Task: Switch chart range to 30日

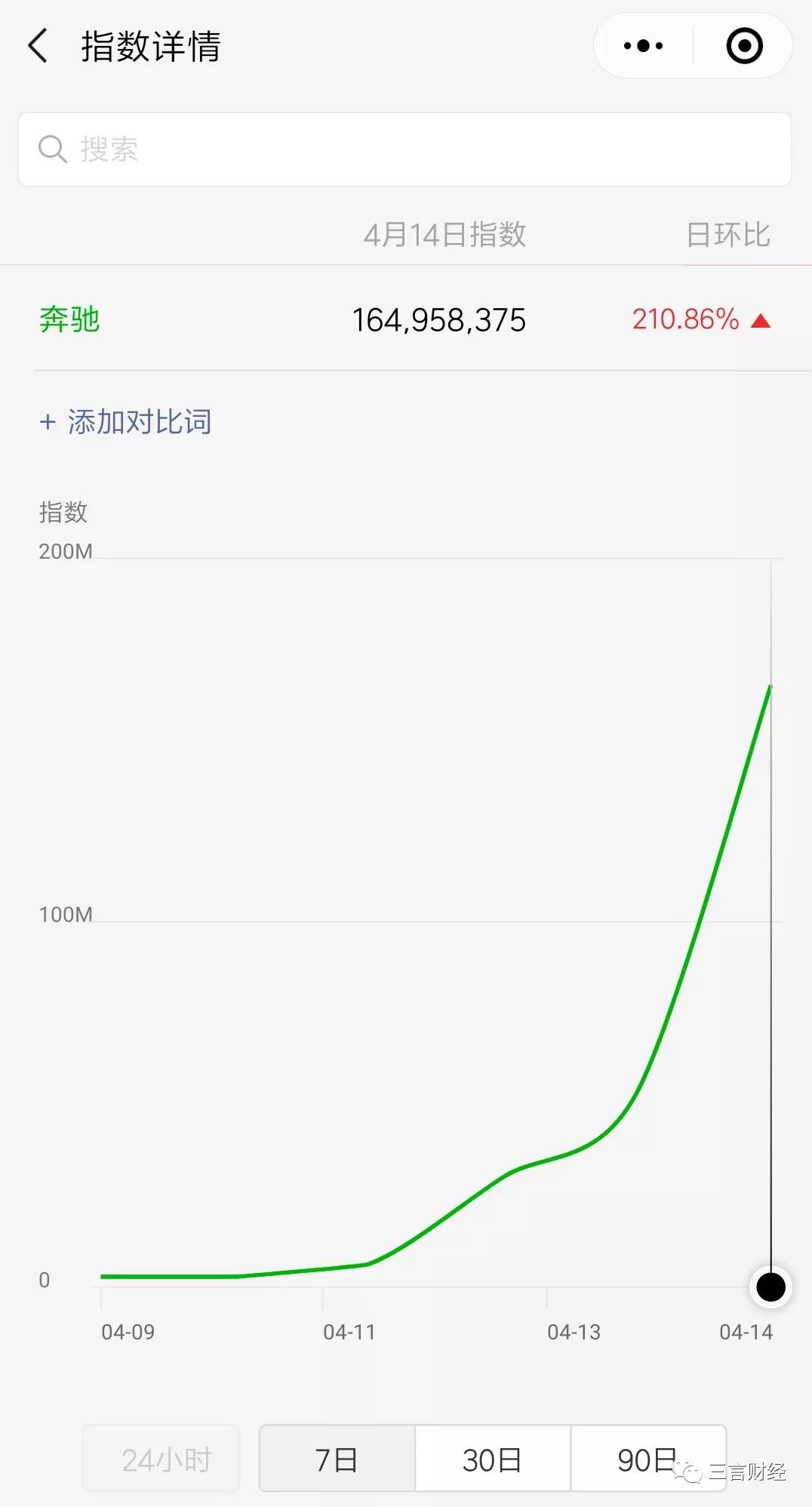Action: (492, 1459)
